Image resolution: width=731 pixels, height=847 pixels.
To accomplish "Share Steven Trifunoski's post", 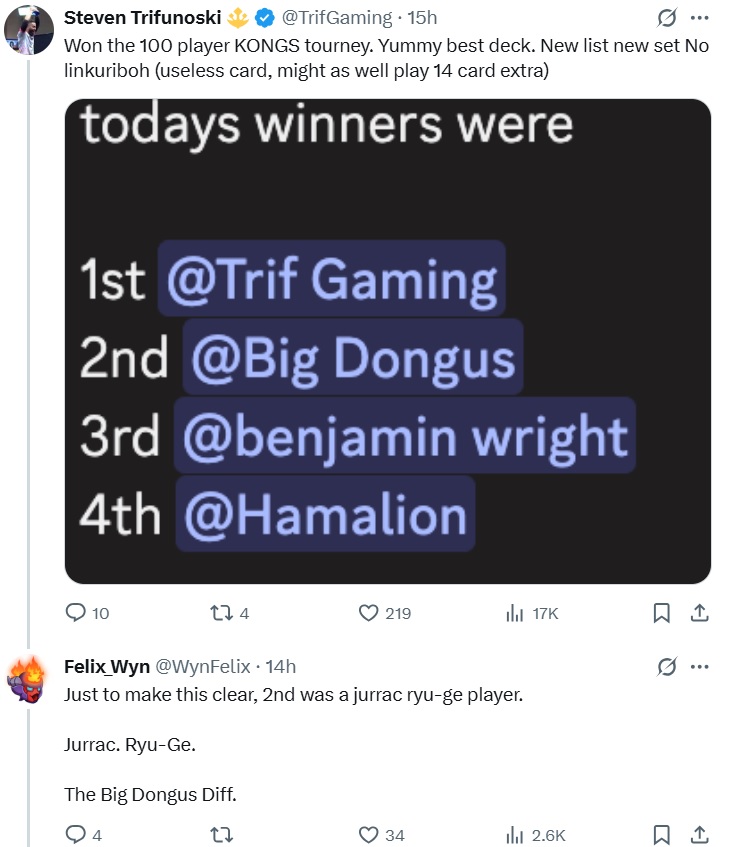I will click(700, 613).
